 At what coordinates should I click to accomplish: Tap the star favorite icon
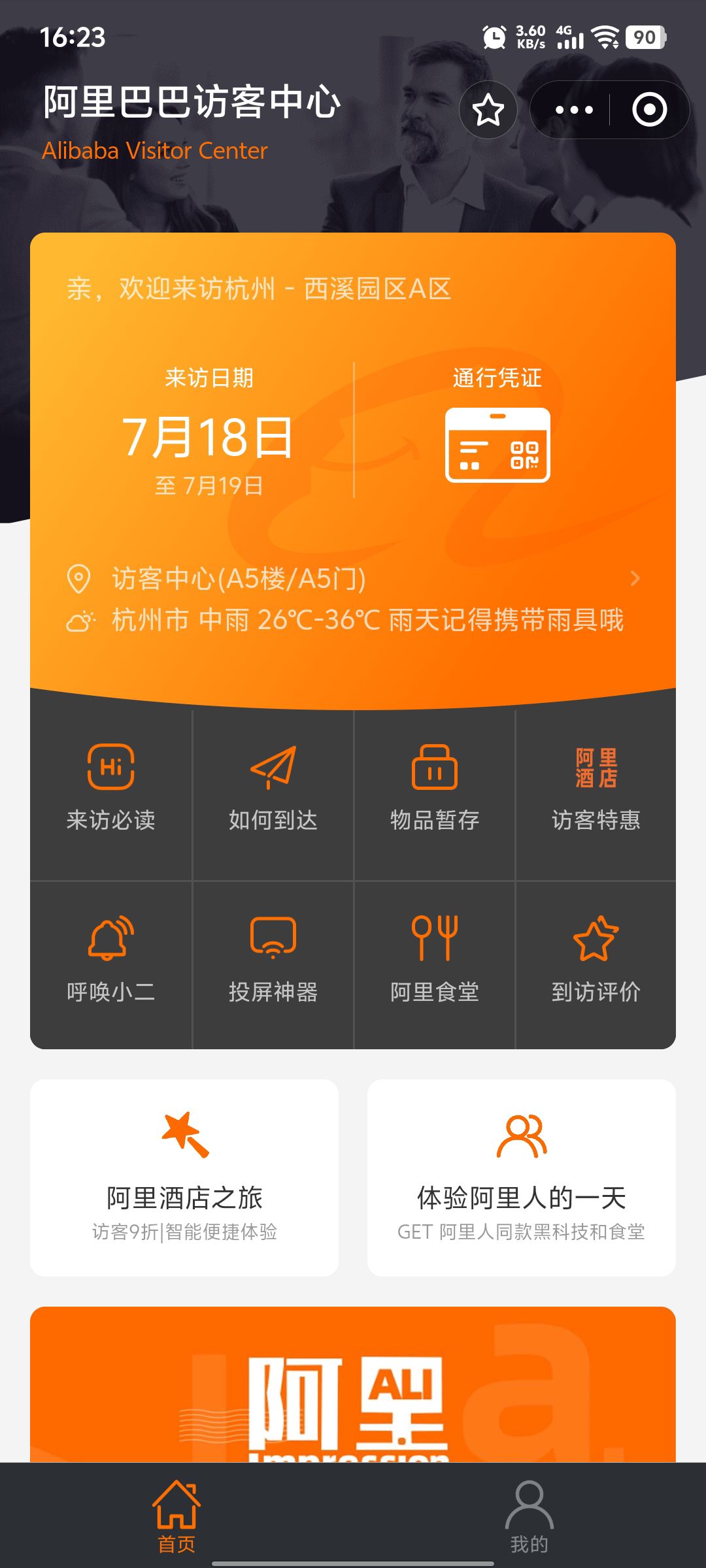point(488,110)
